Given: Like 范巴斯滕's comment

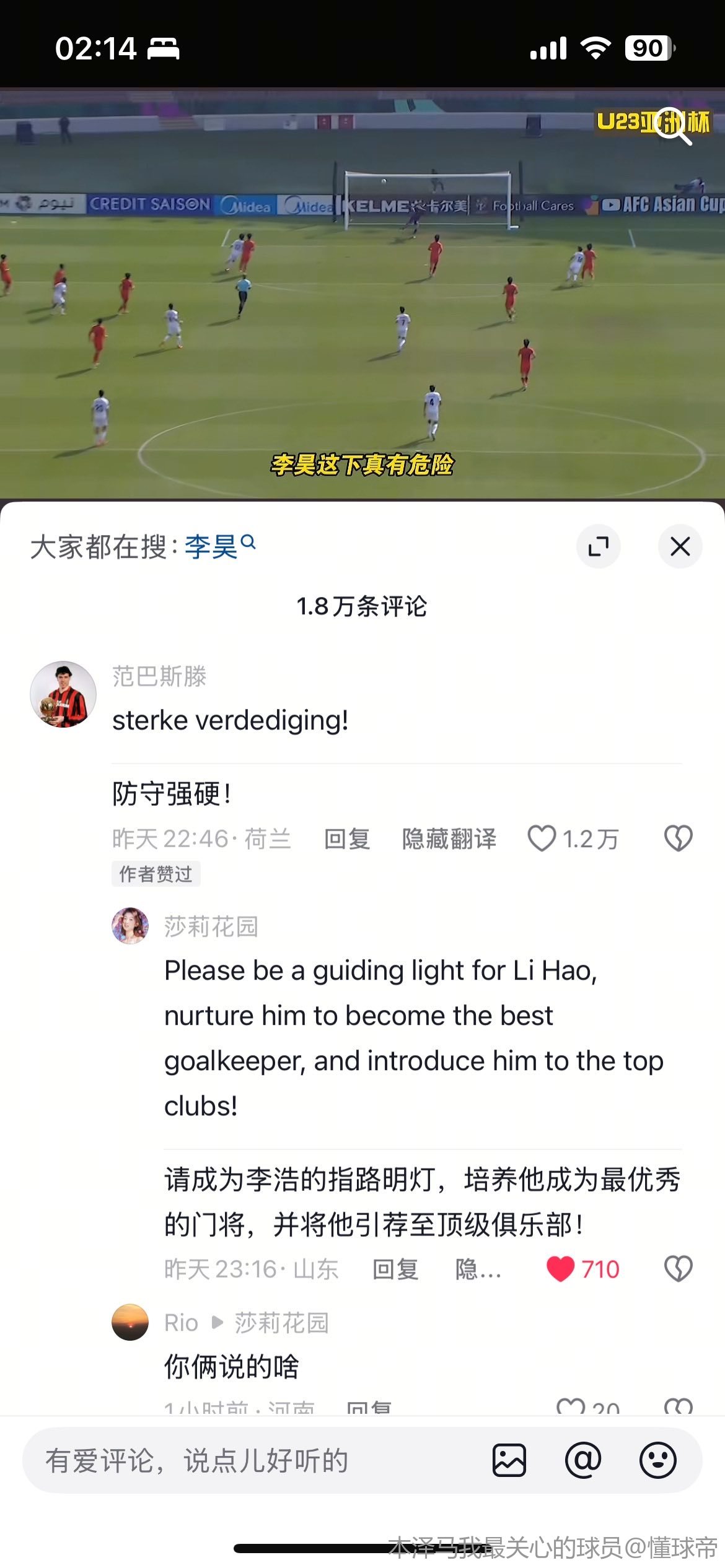Looking at the screenshot, I should [542, 839].
